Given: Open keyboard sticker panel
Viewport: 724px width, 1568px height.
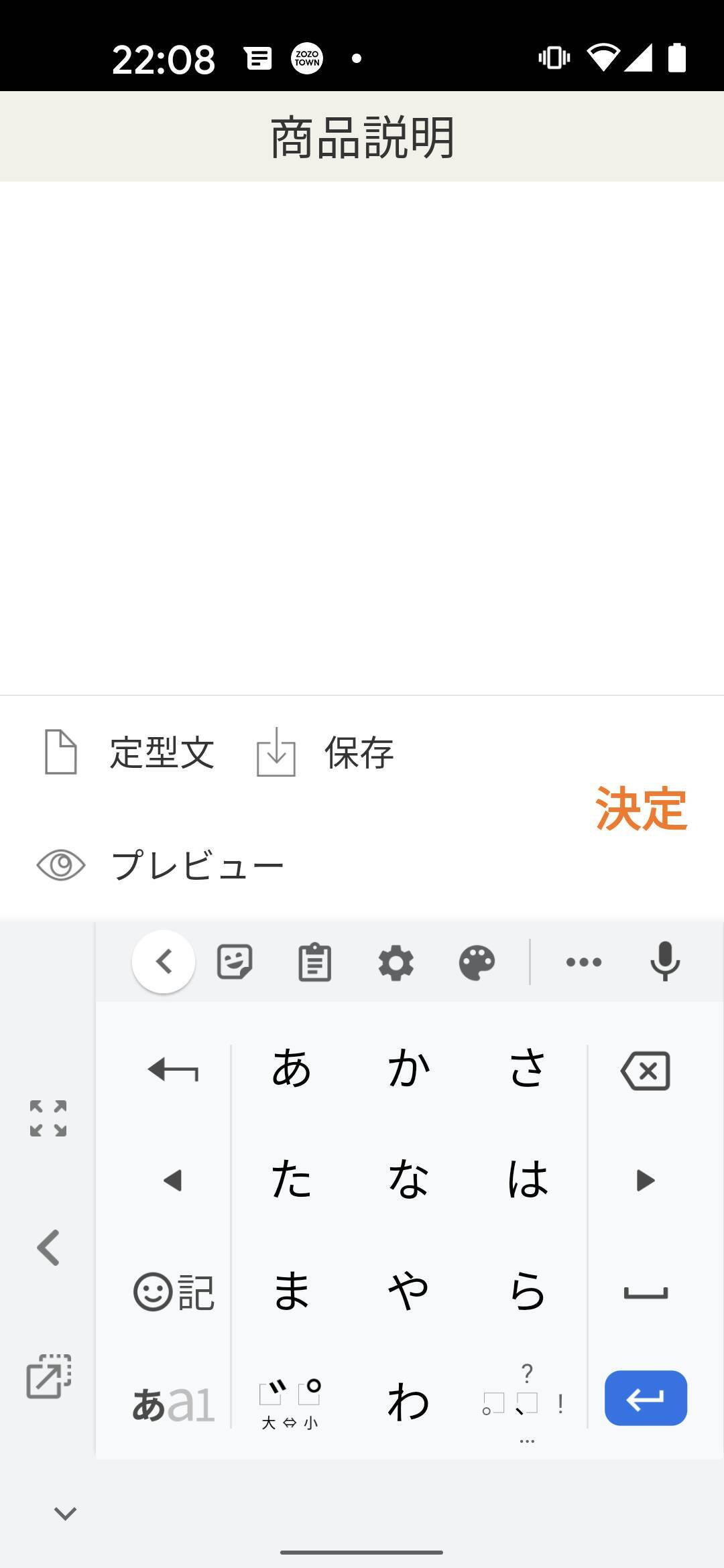Looking at the screenshot, I should coord(235,962).
